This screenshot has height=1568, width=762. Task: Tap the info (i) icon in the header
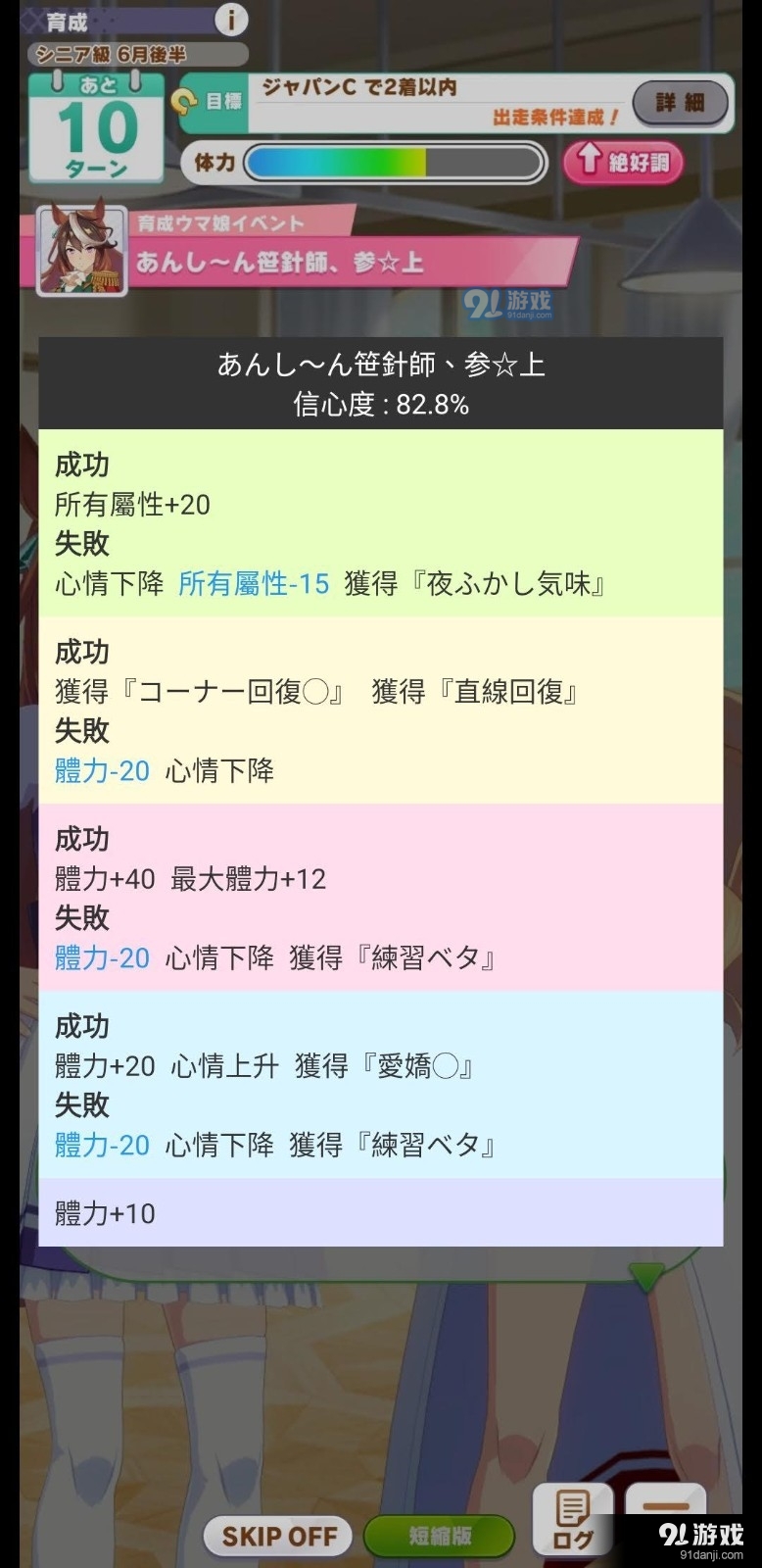pyautogui.click(x=231, y=19)
